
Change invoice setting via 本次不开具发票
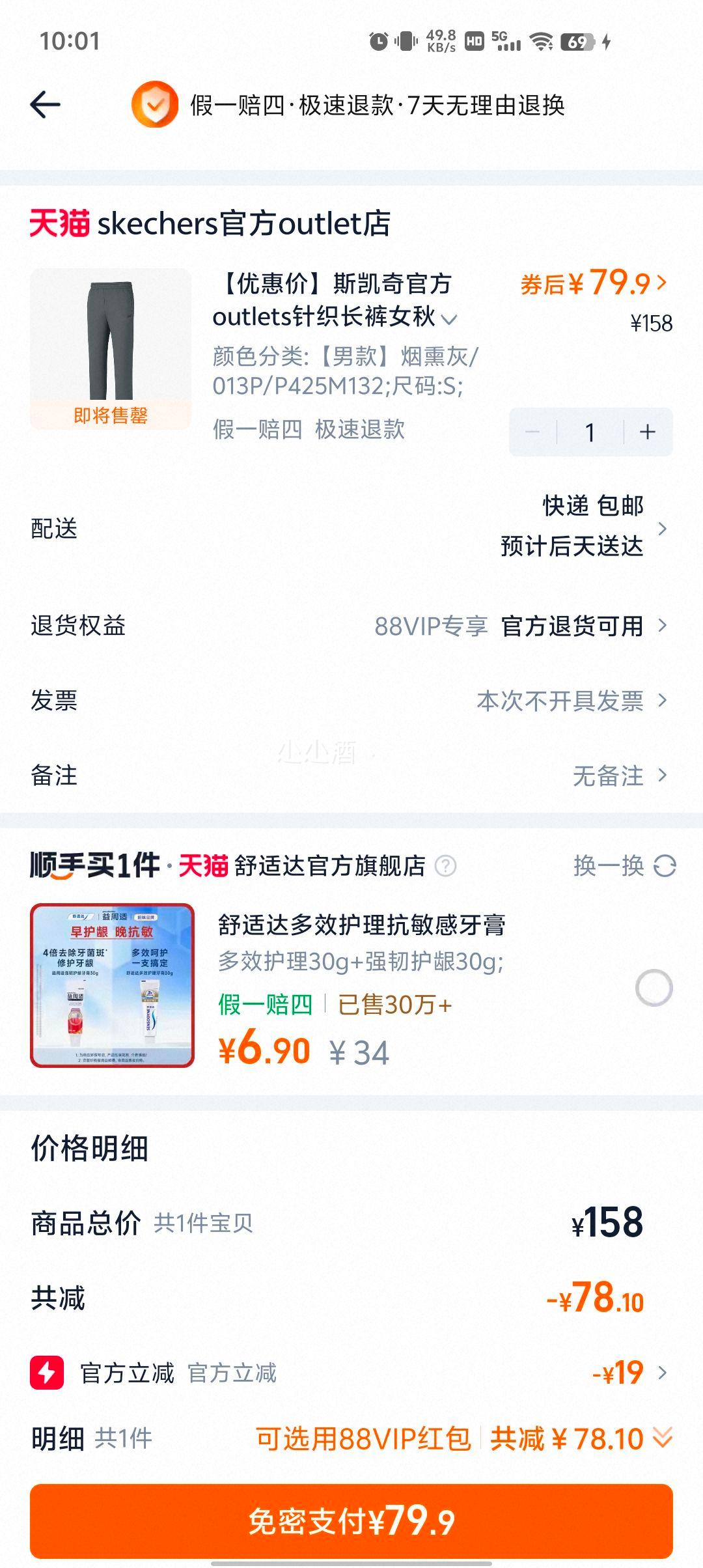click(560, 702)
